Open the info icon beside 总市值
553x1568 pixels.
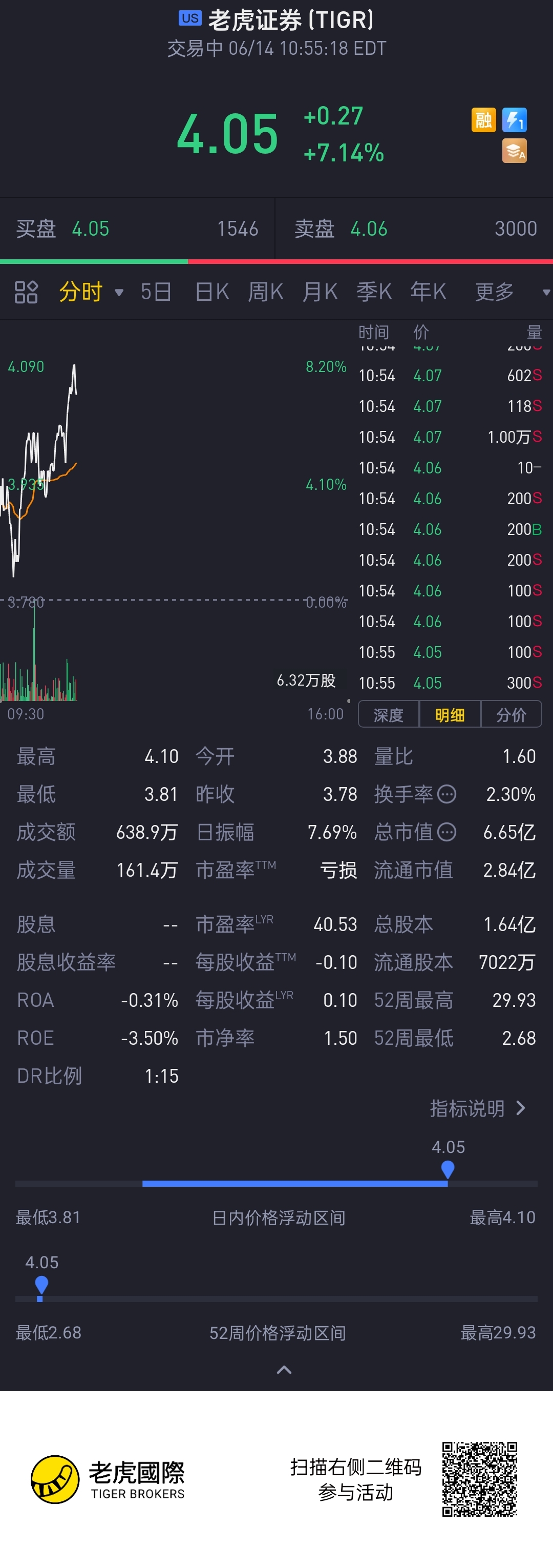click(x=447, y=832)
